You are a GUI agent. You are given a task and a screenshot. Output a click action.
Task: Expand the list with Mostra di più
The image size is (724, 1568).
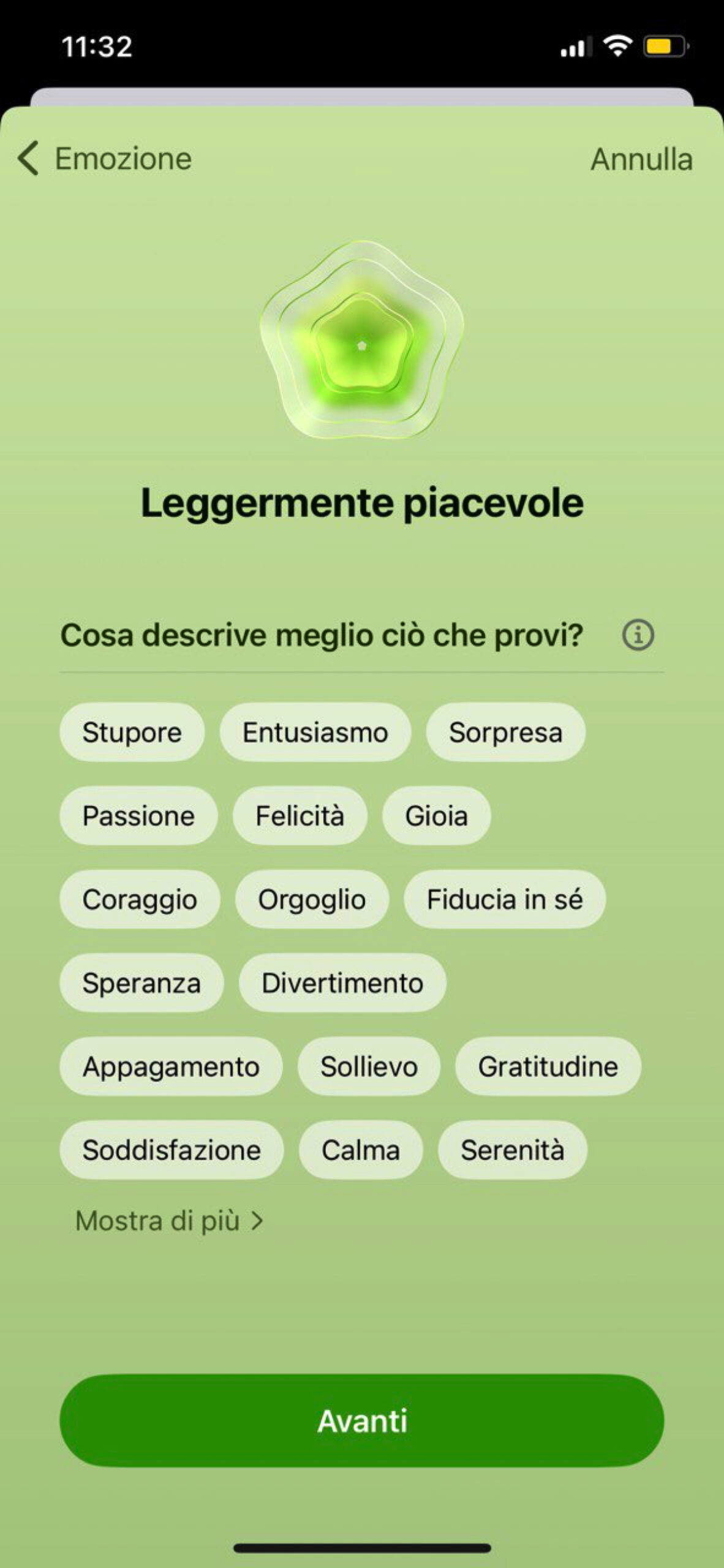(169, 1221)
